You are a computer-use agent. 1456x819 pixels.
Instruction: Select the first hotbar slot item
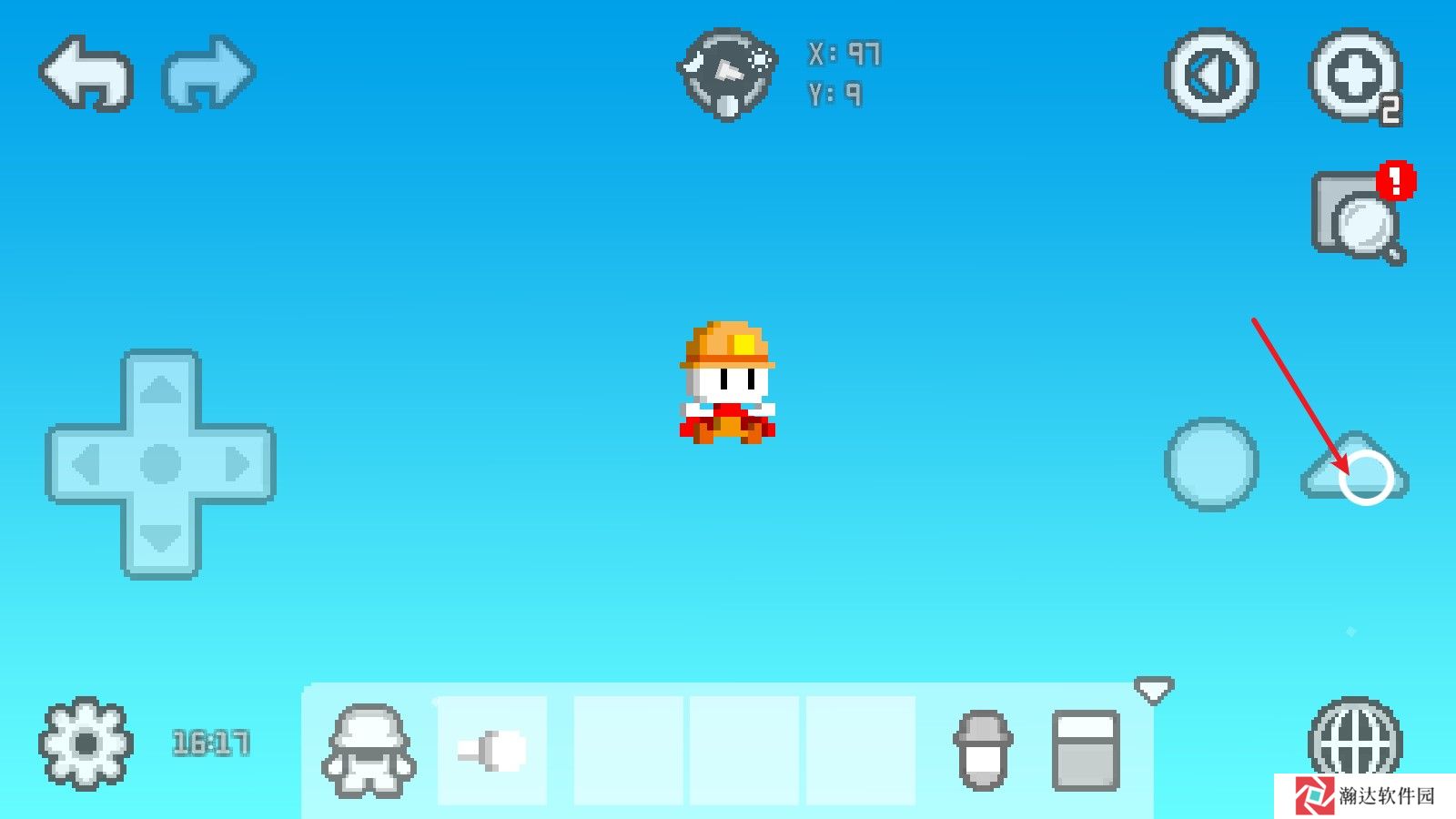492,751
